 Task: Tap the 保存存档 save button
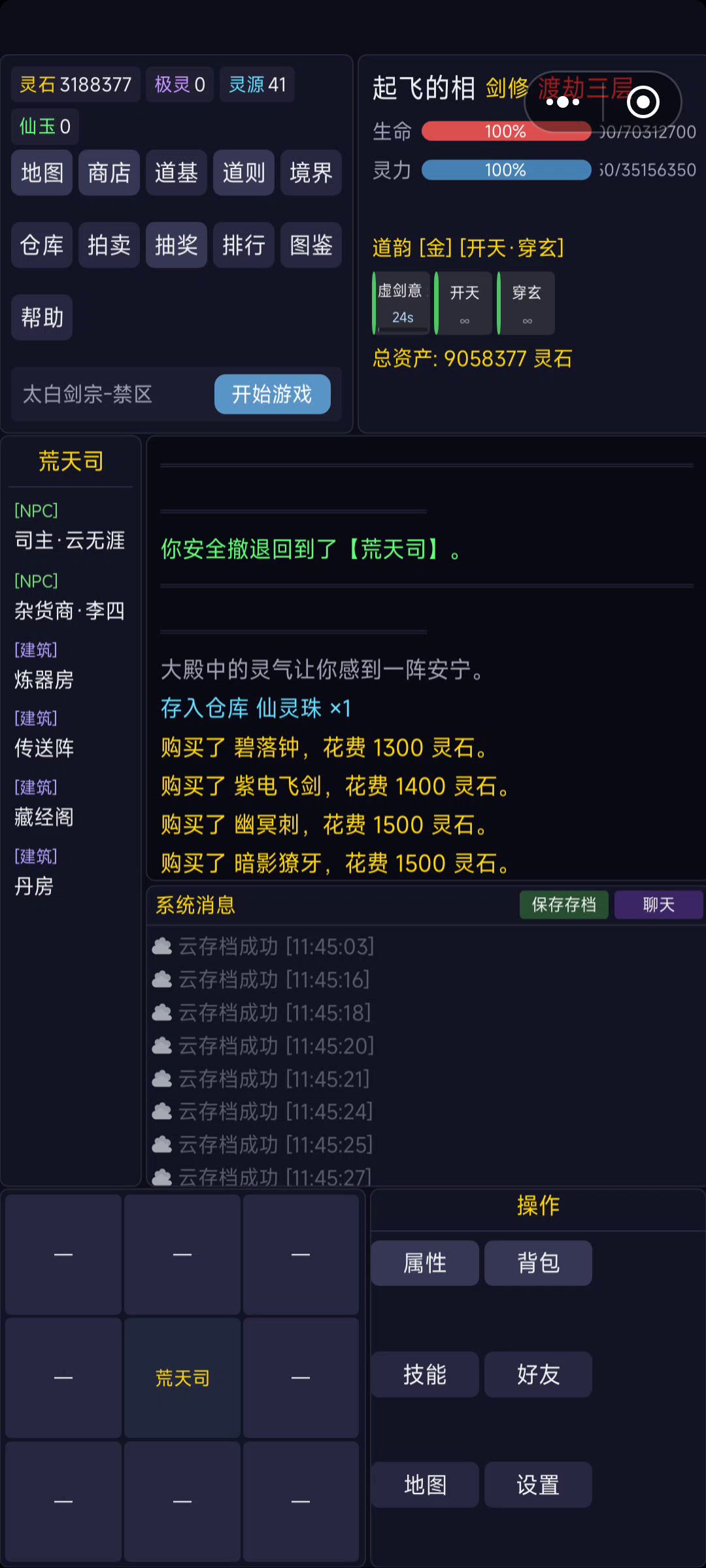[x=563, y=905]
